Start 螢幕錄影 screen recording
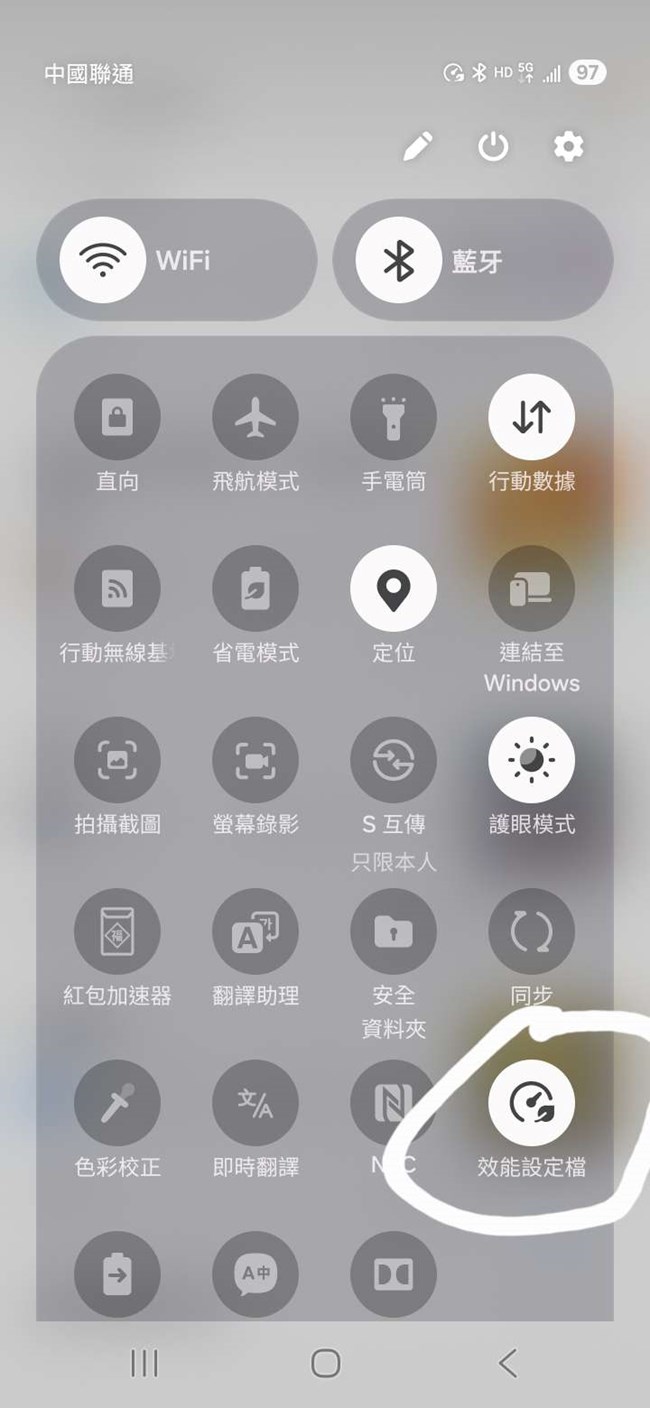This screenshot has width=650, height=1408. (255, 760)
